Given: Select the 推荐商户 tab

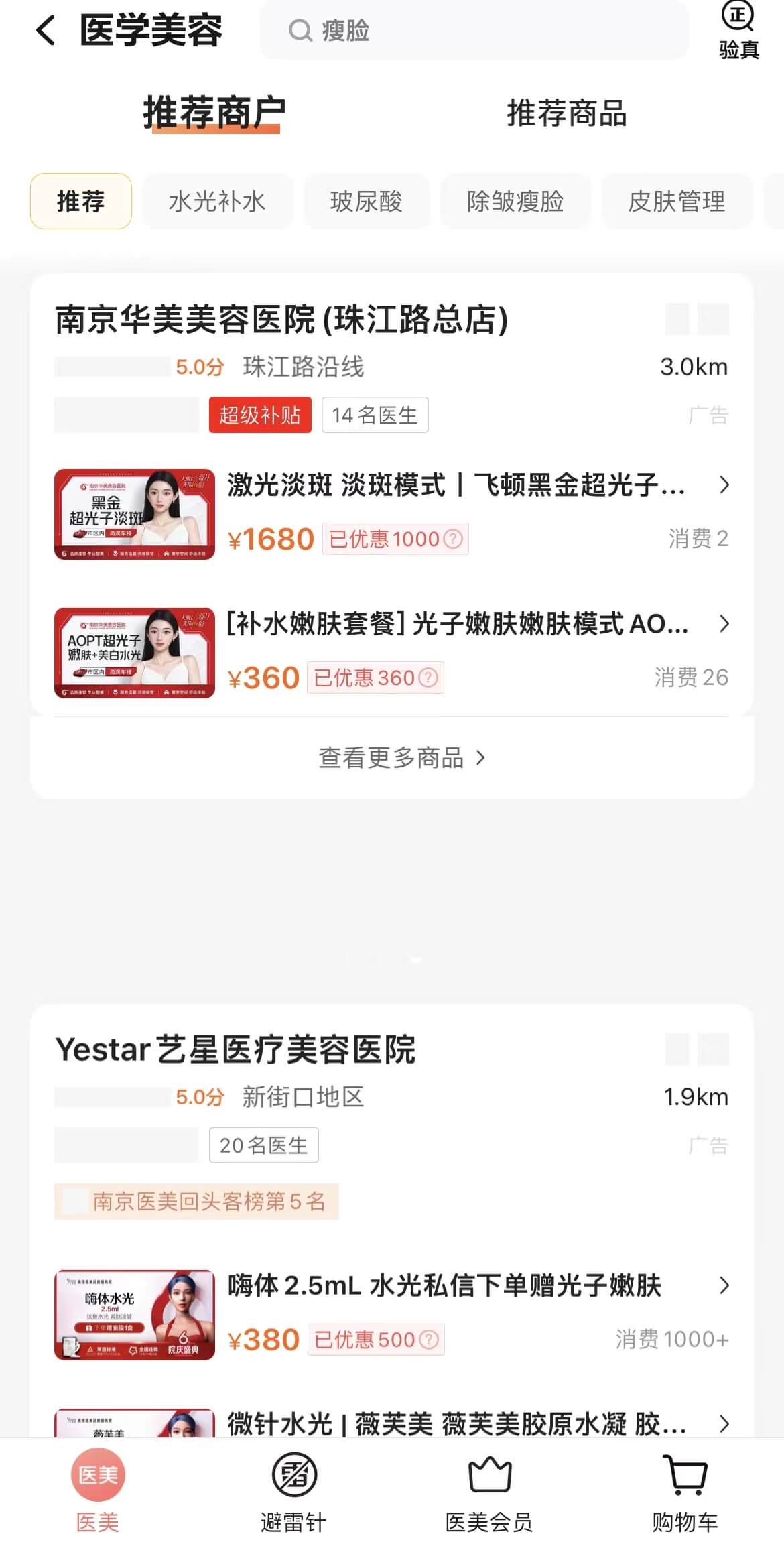Looking at the screenshot, I should [214, 113].
